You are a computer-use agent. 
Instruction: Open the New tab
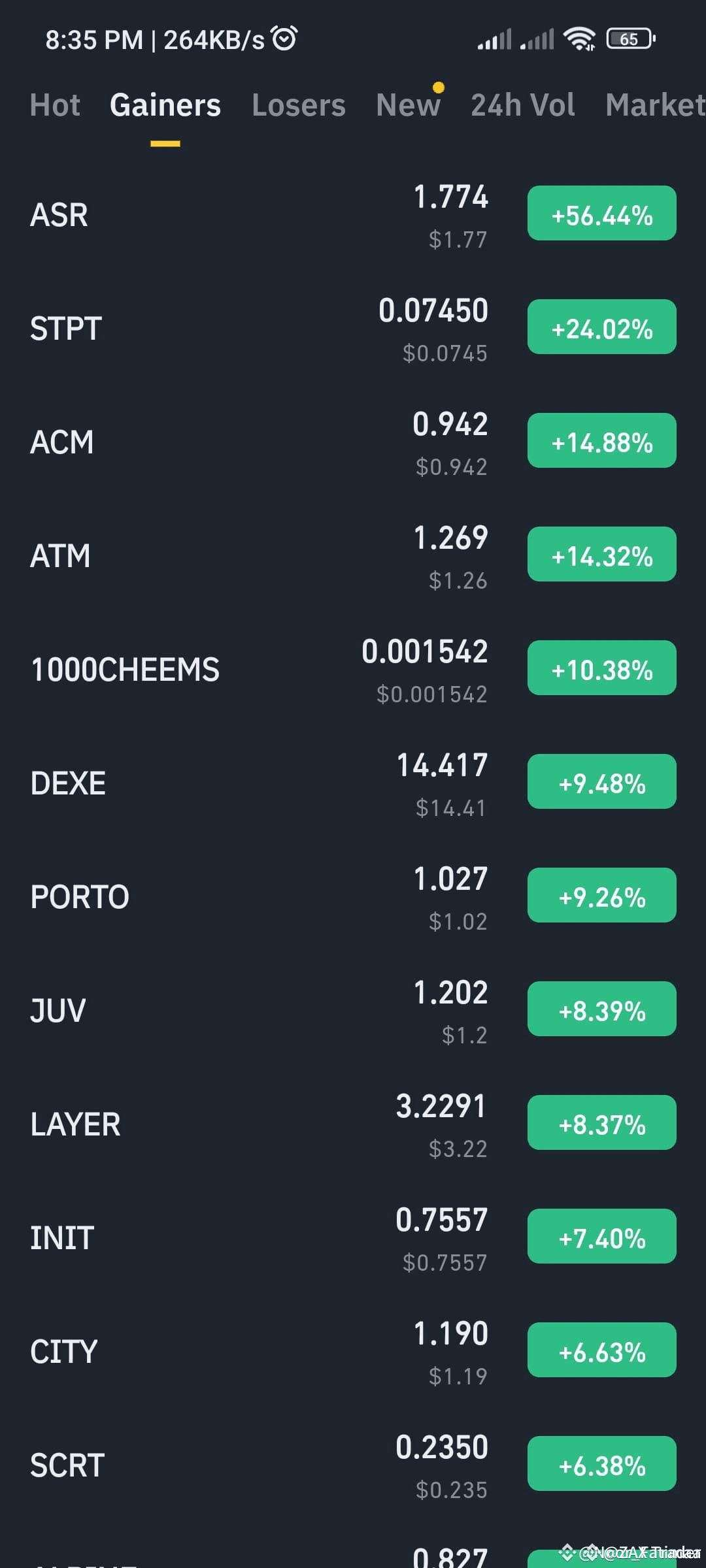[408, 105]
